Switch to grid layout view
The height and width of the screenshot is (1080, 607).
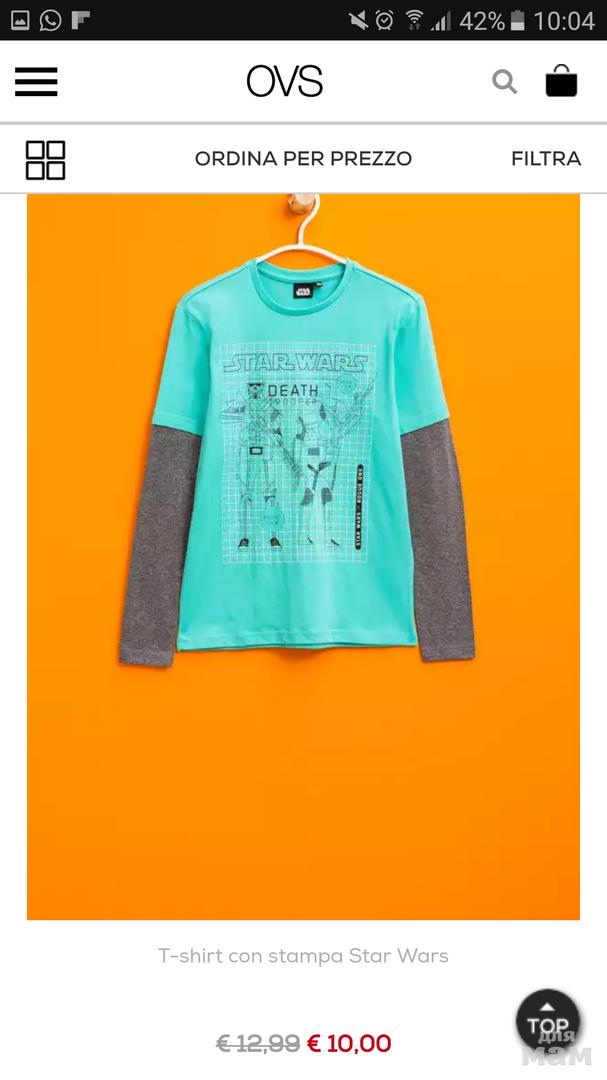(x=45, y=159)
